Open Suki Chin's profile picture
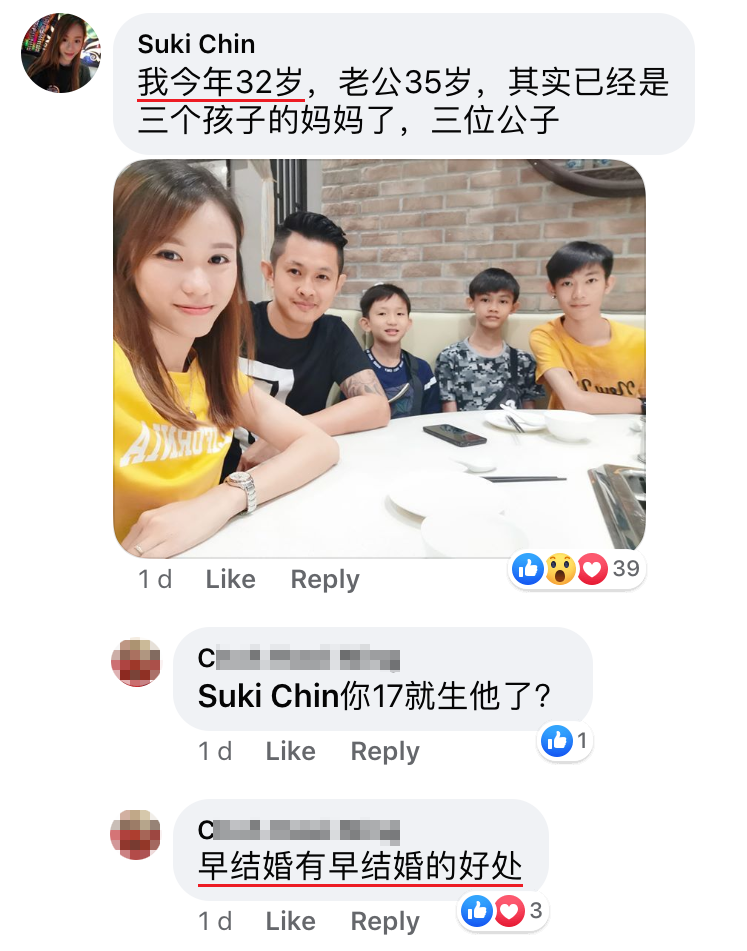The width and height of the screenshot is (747, 951). pyautogui.click(x=61, y=54)
